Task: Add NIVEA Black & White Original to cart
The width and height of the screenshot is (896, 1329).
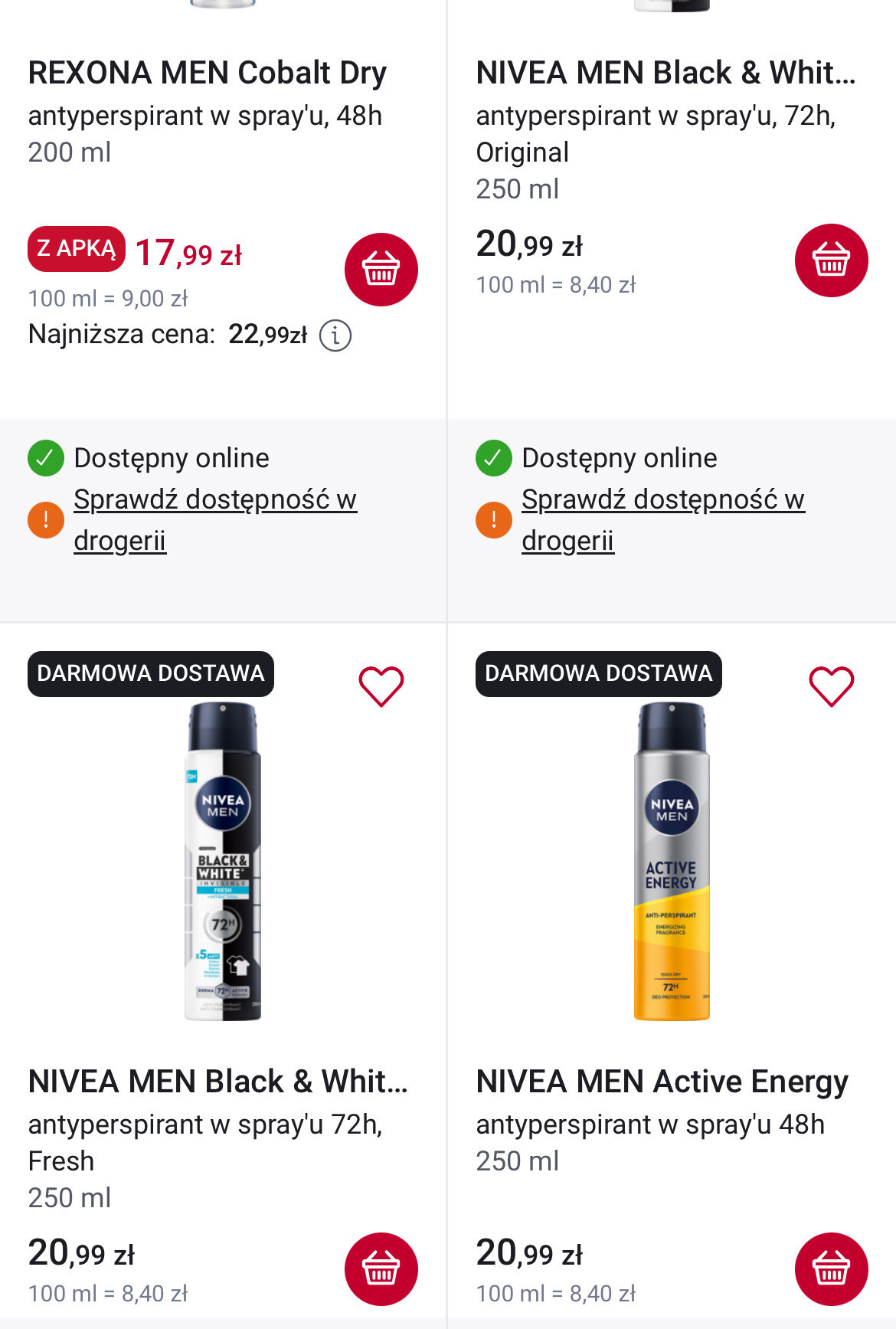Action: [831, 260]
